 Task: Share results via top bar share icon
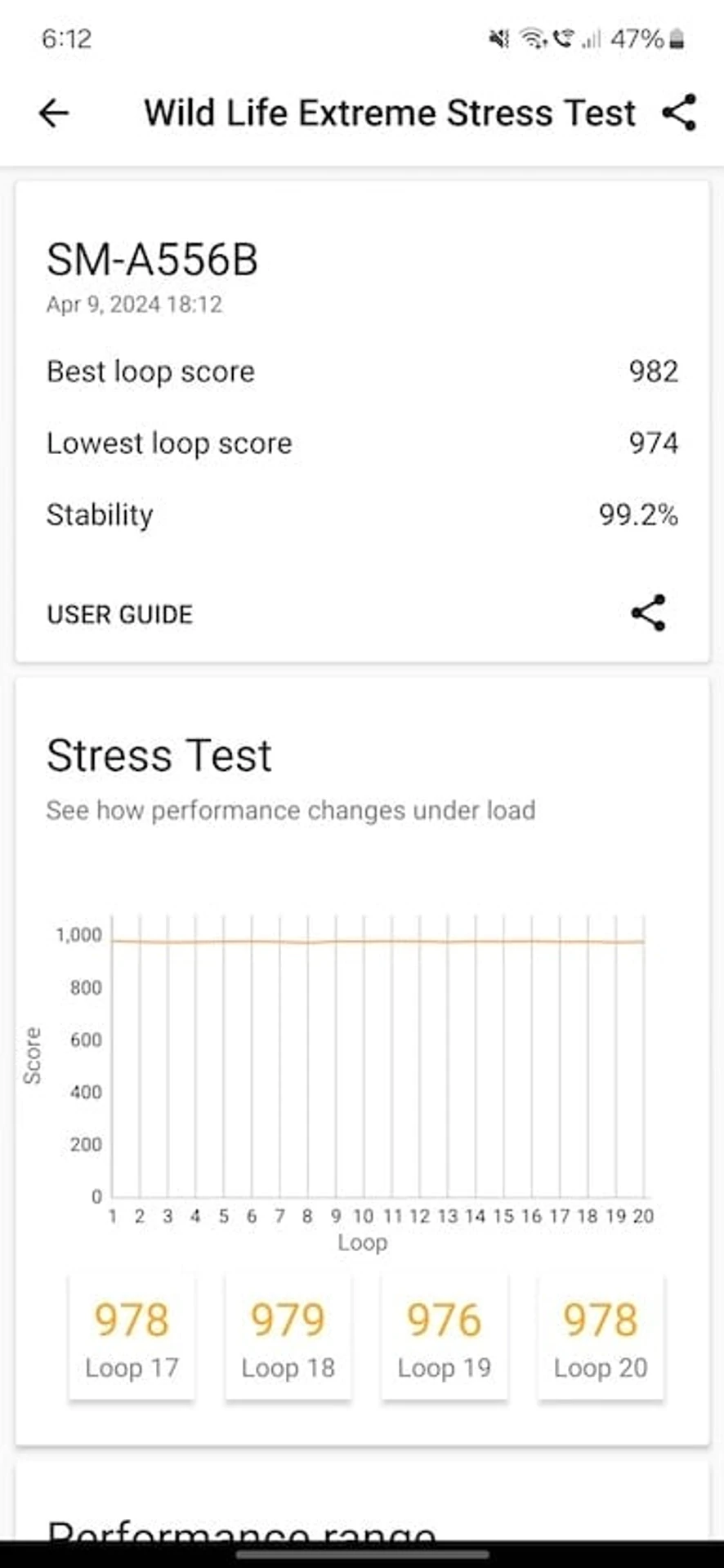[x=679, y=113]
